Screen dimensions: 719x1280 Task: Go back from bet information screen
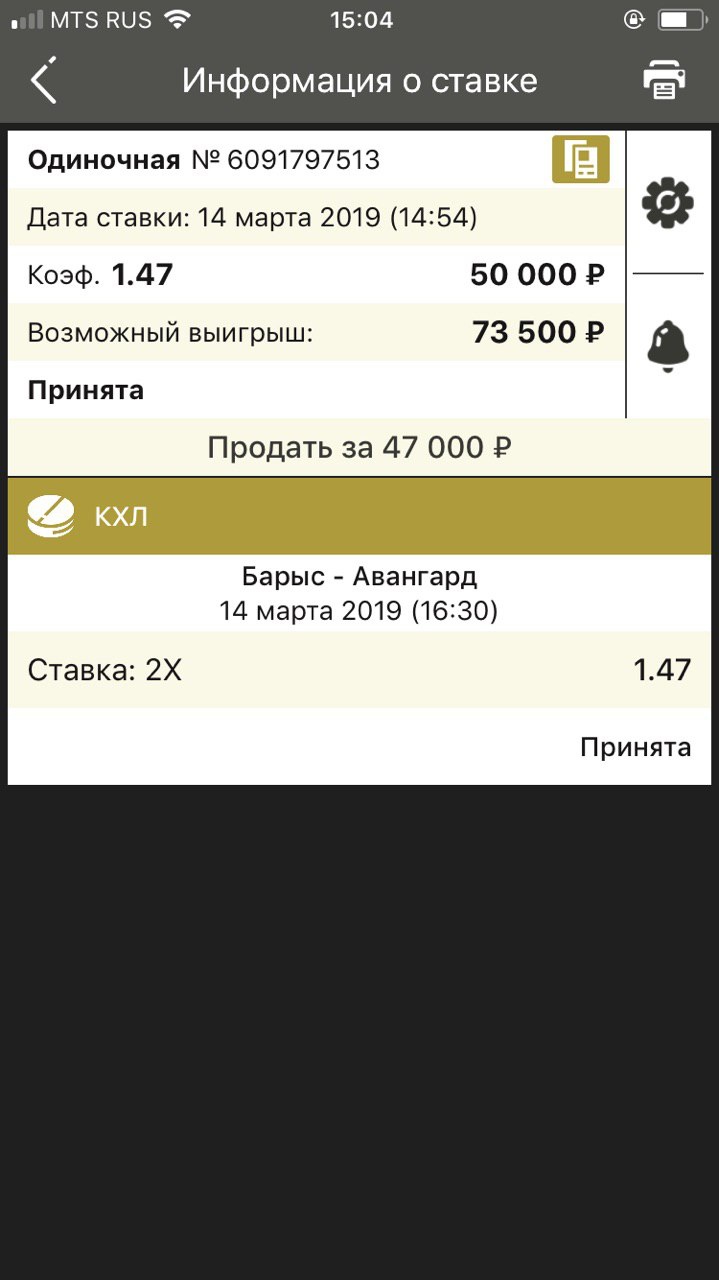pos(44,80)
